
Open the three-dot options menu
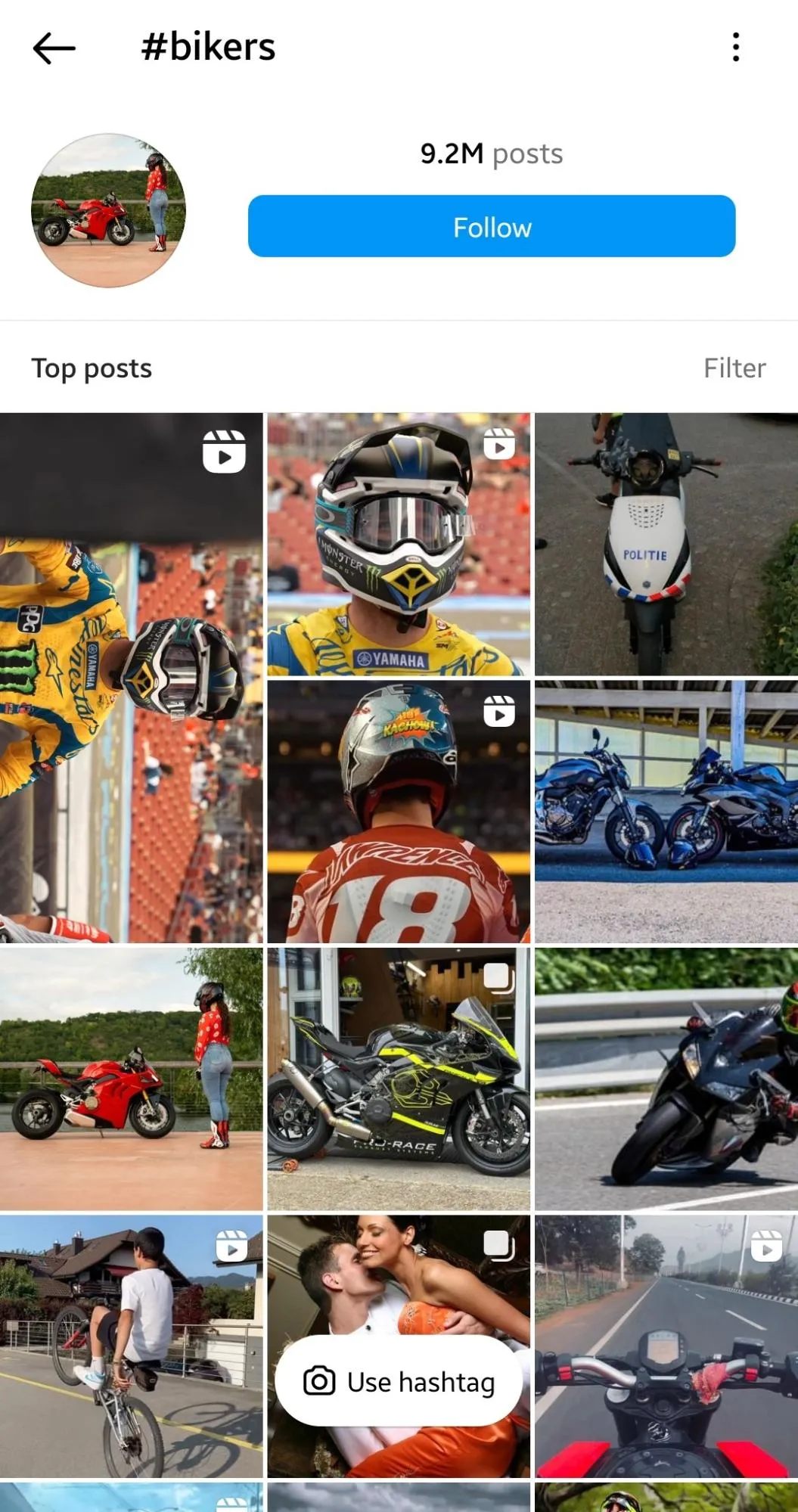point(737,48)
